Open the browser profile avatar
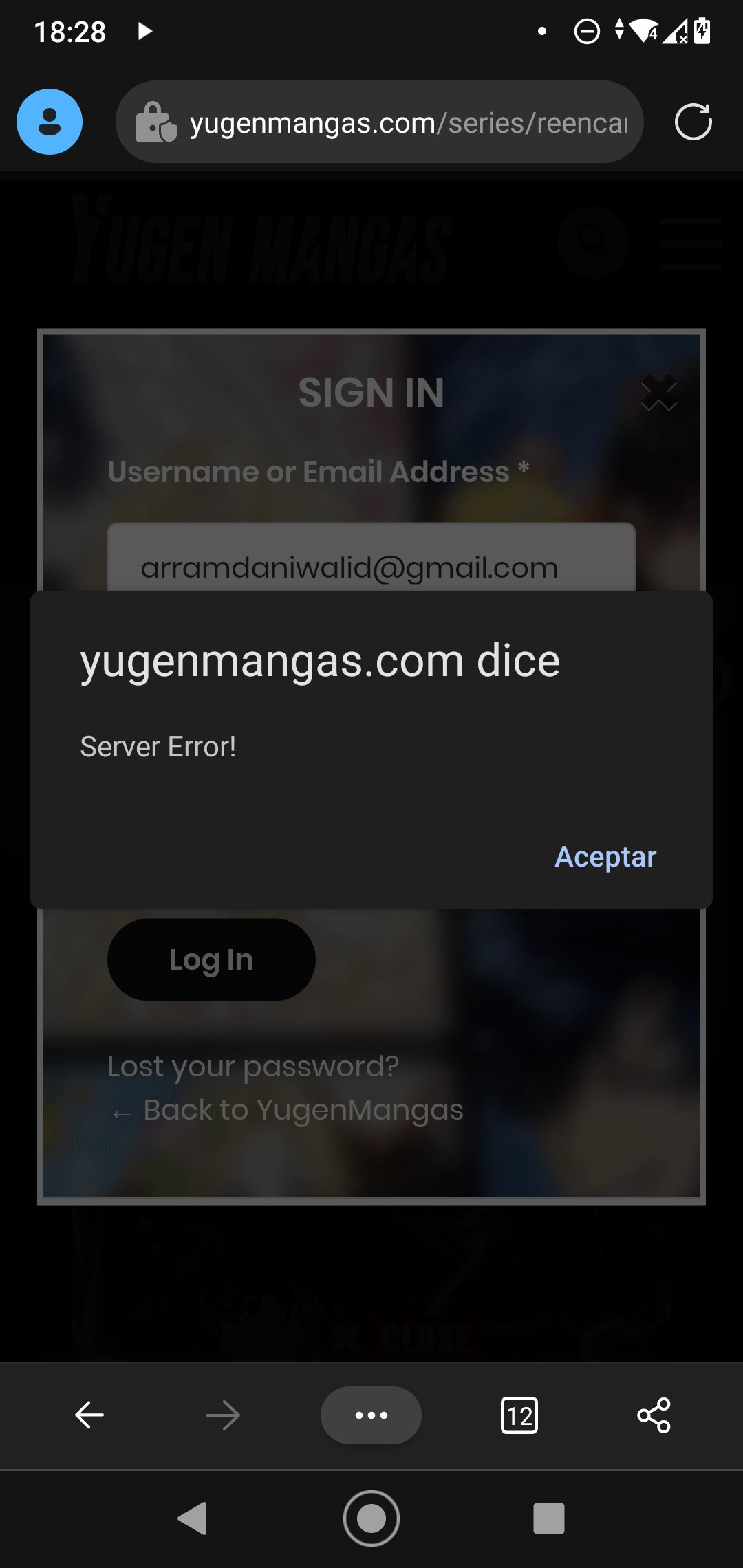Screen dimensions: 743x1568 click(50, 122)
